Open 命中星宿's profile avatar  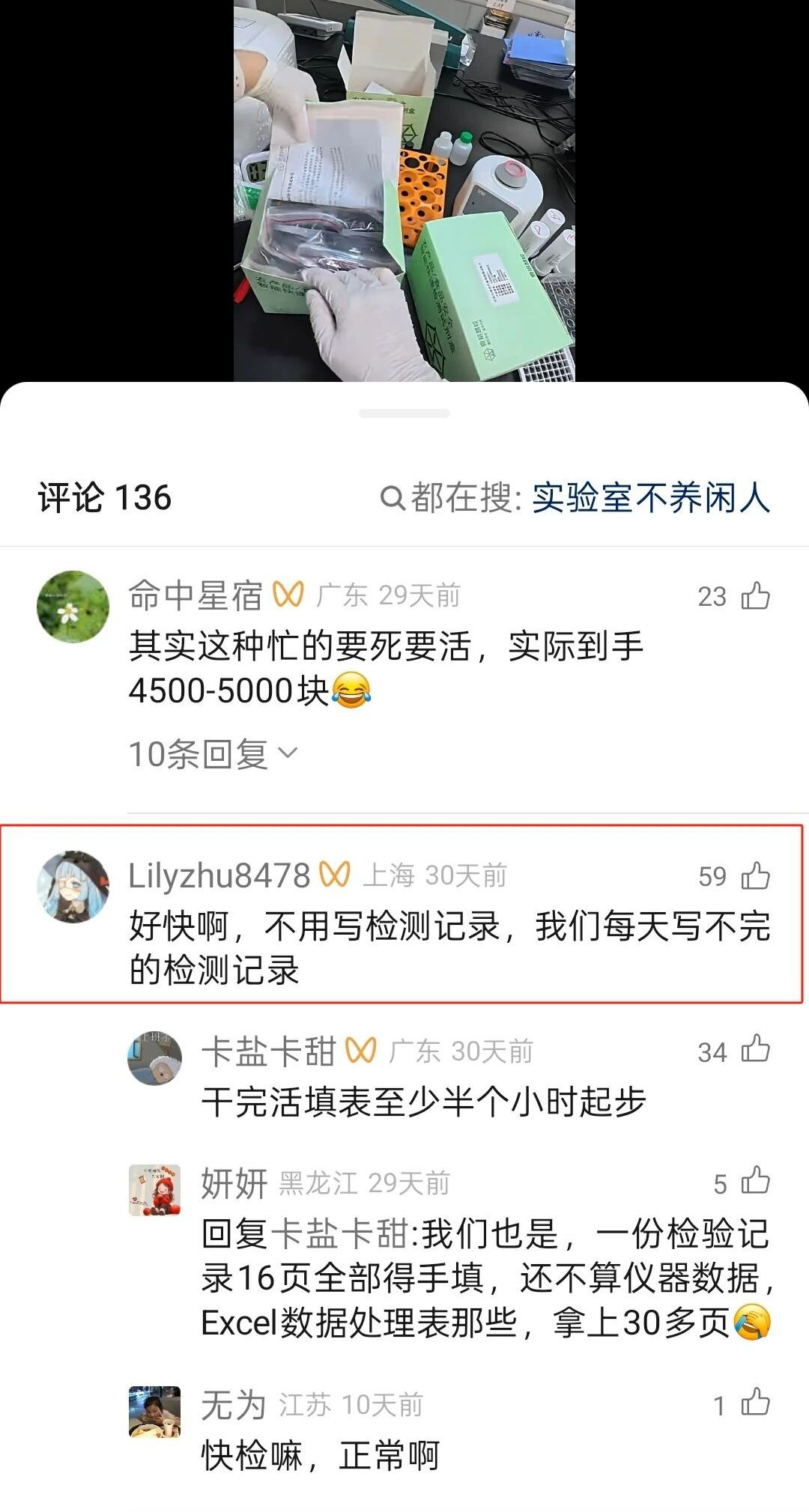tap(73, 607)
